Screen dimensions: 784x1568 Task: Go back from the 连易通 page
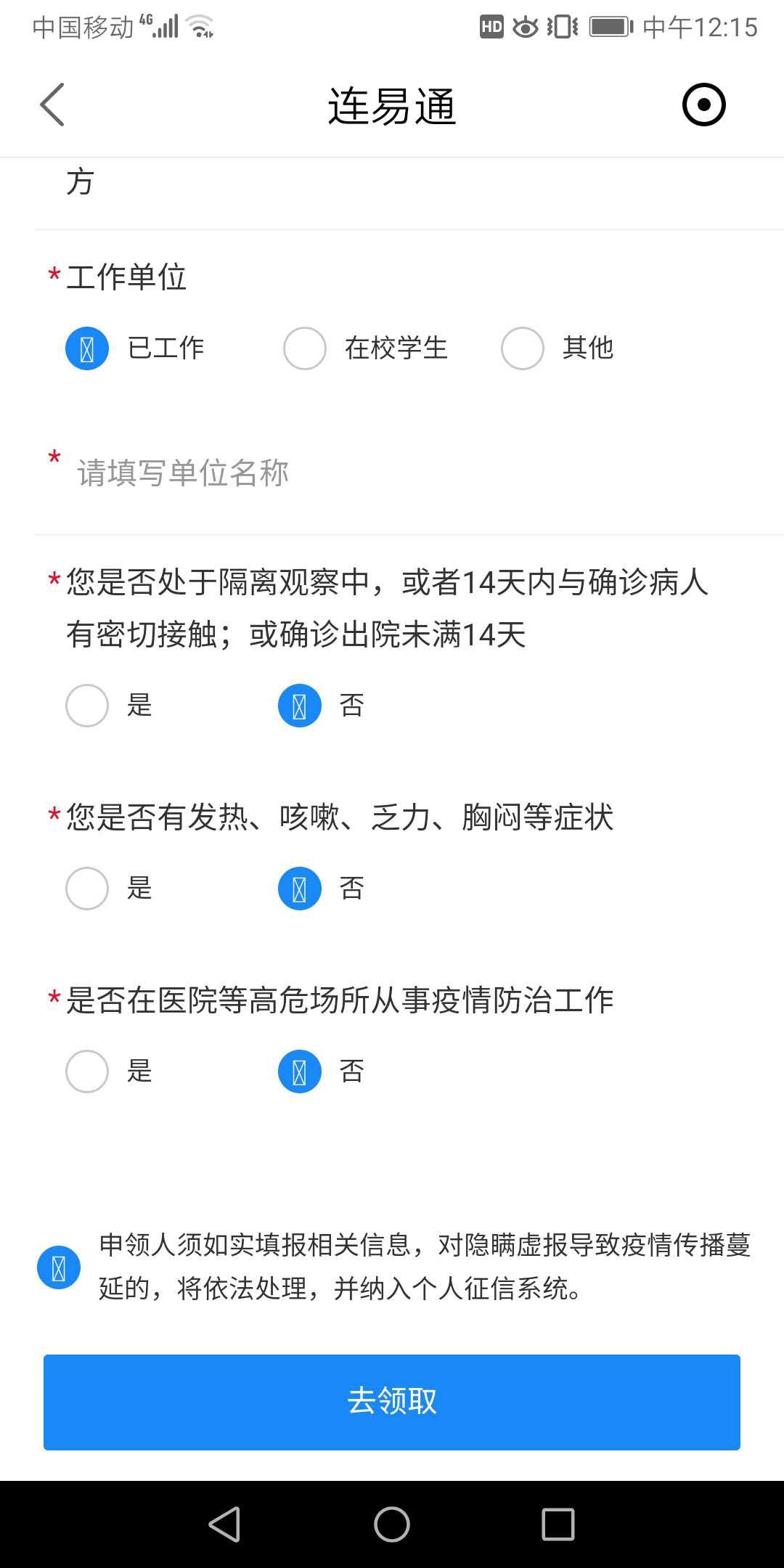pos(52,105)
